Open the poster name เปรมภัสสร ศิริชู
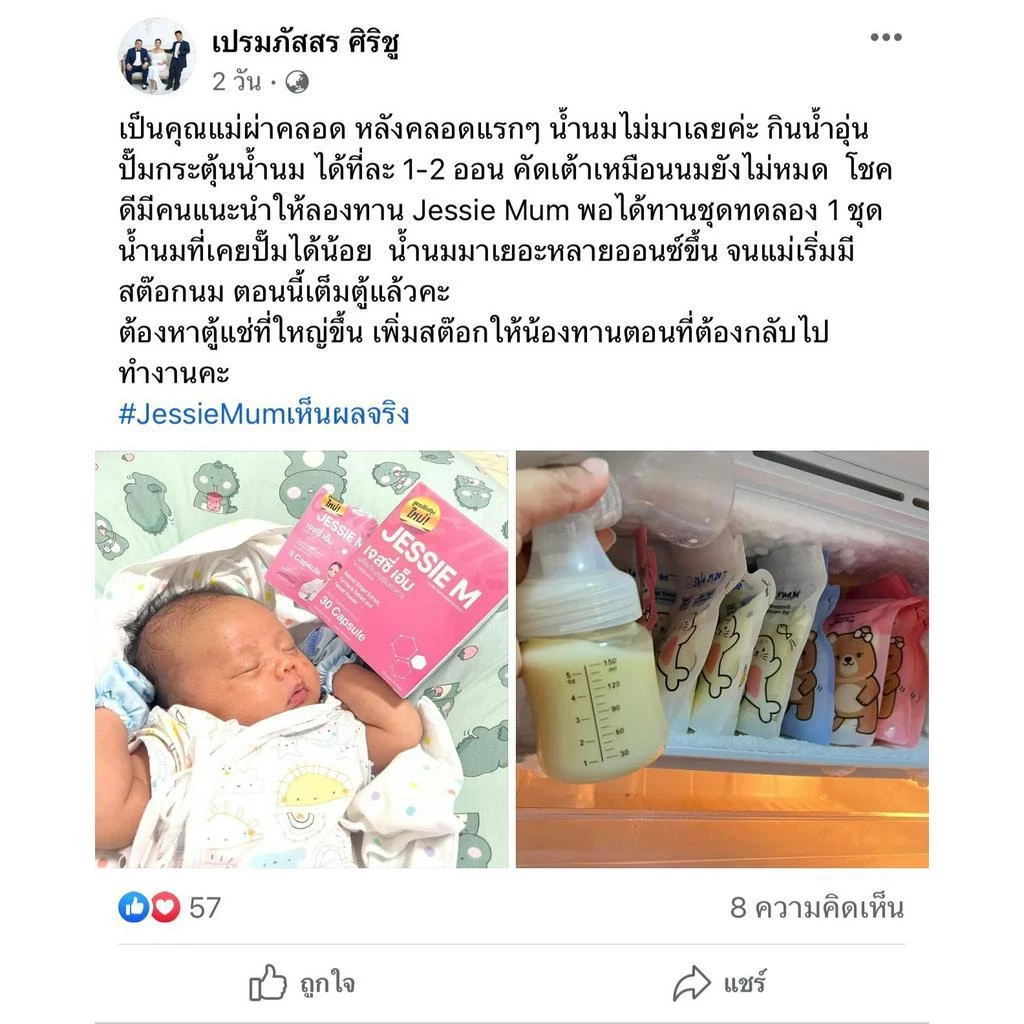Viewport: 1024px width, 1024px height. [305, 43]
